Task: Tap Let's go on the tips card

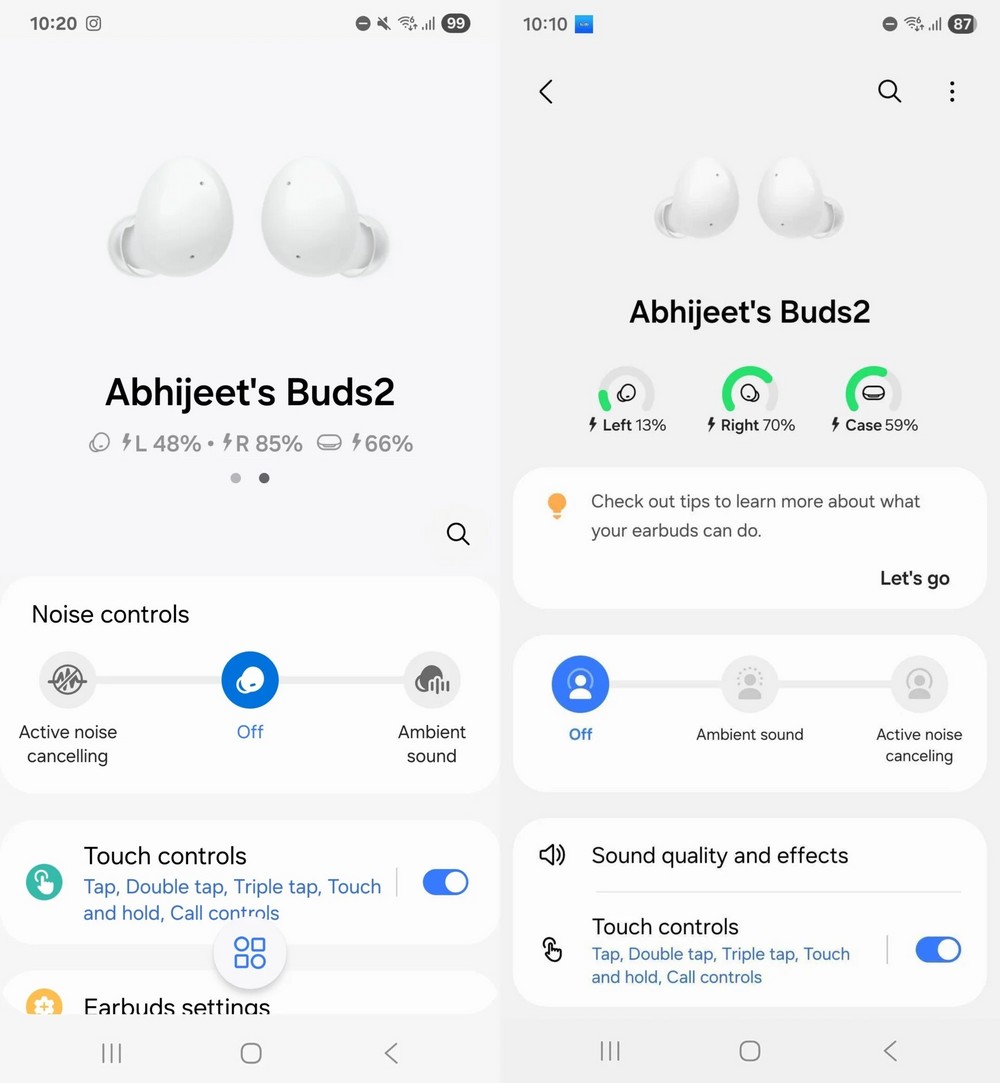Action: 914,578
